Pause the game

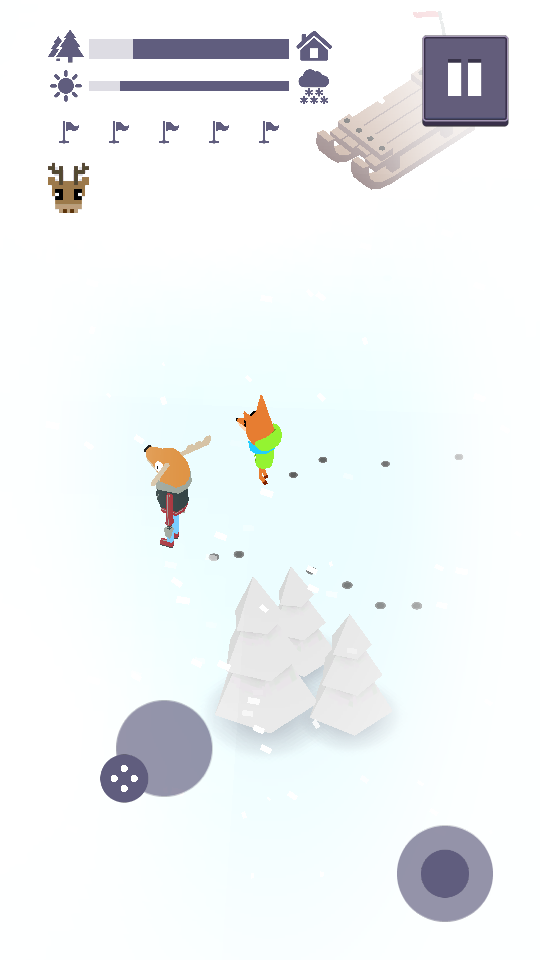click(x=465, y=80)
